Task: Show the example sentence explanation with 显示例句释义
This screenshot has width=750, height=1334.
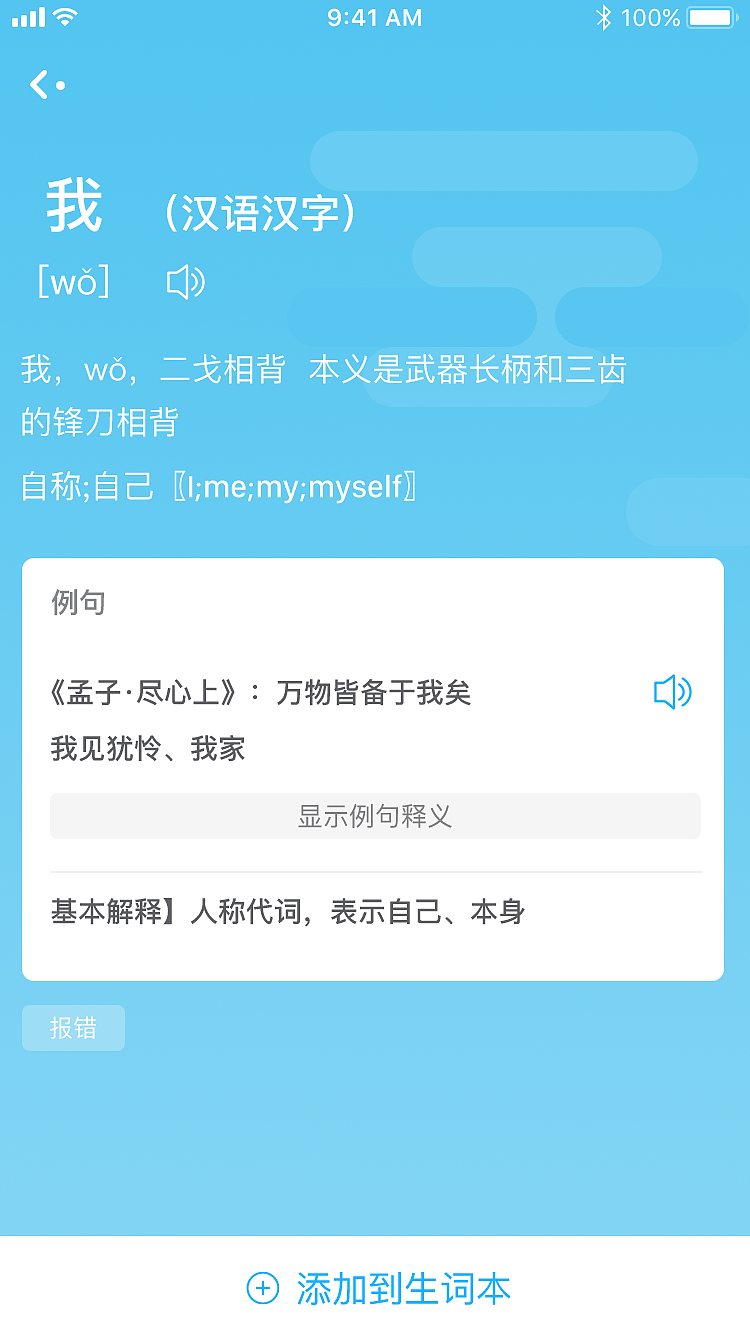Action: tap(375, 815)
